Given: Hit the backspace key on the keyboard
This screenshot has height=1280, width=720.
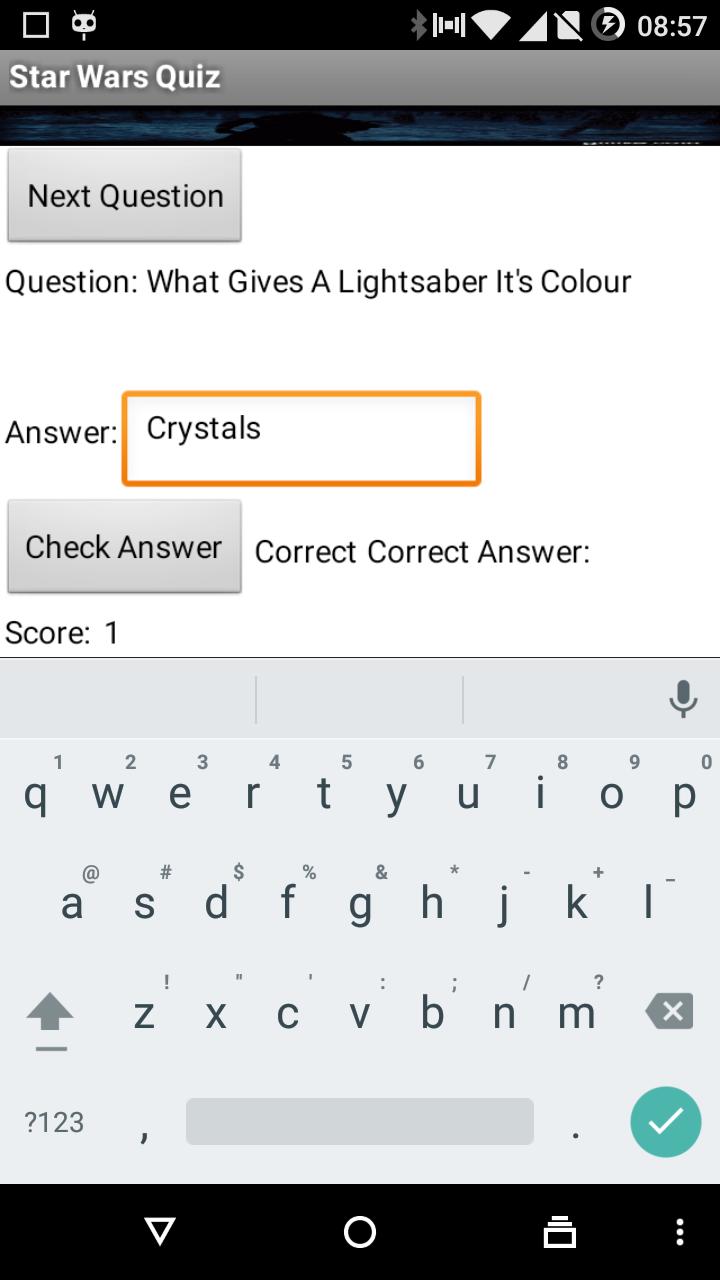Looking at the screenshot, I should [669, 1012].
